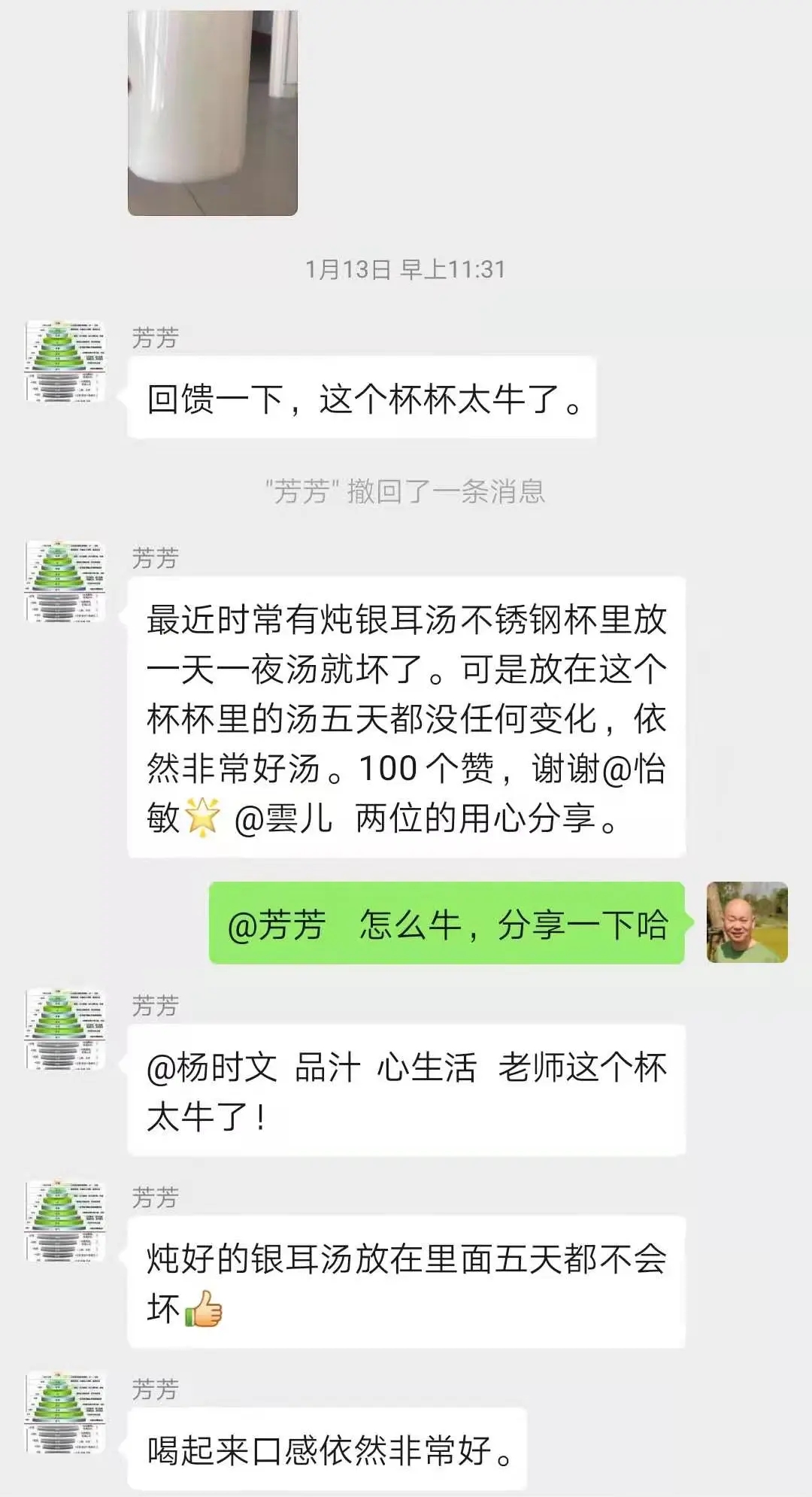
Task: Open the white cup photo message
Action: tap(213, 113)
